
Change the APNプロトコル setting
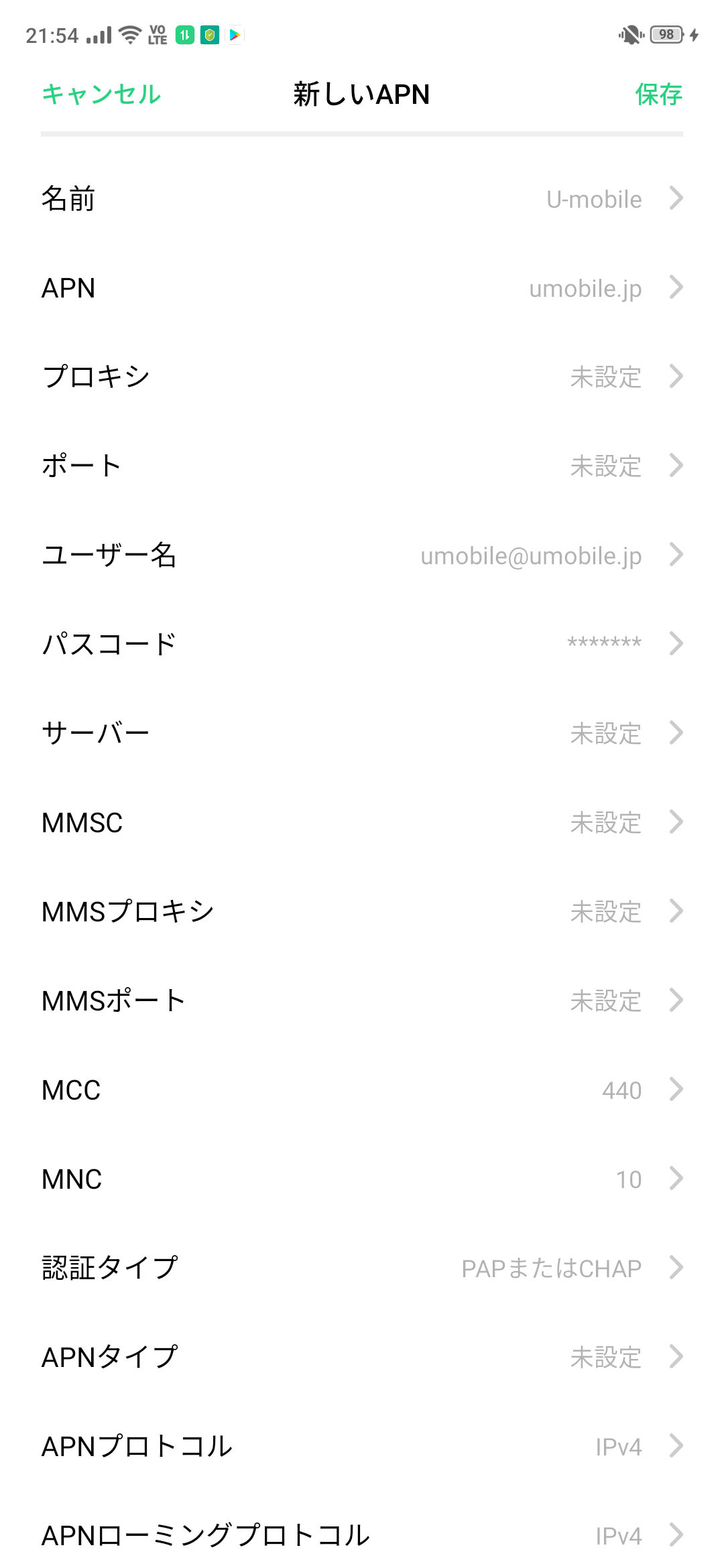click(x=362, y=1446)
